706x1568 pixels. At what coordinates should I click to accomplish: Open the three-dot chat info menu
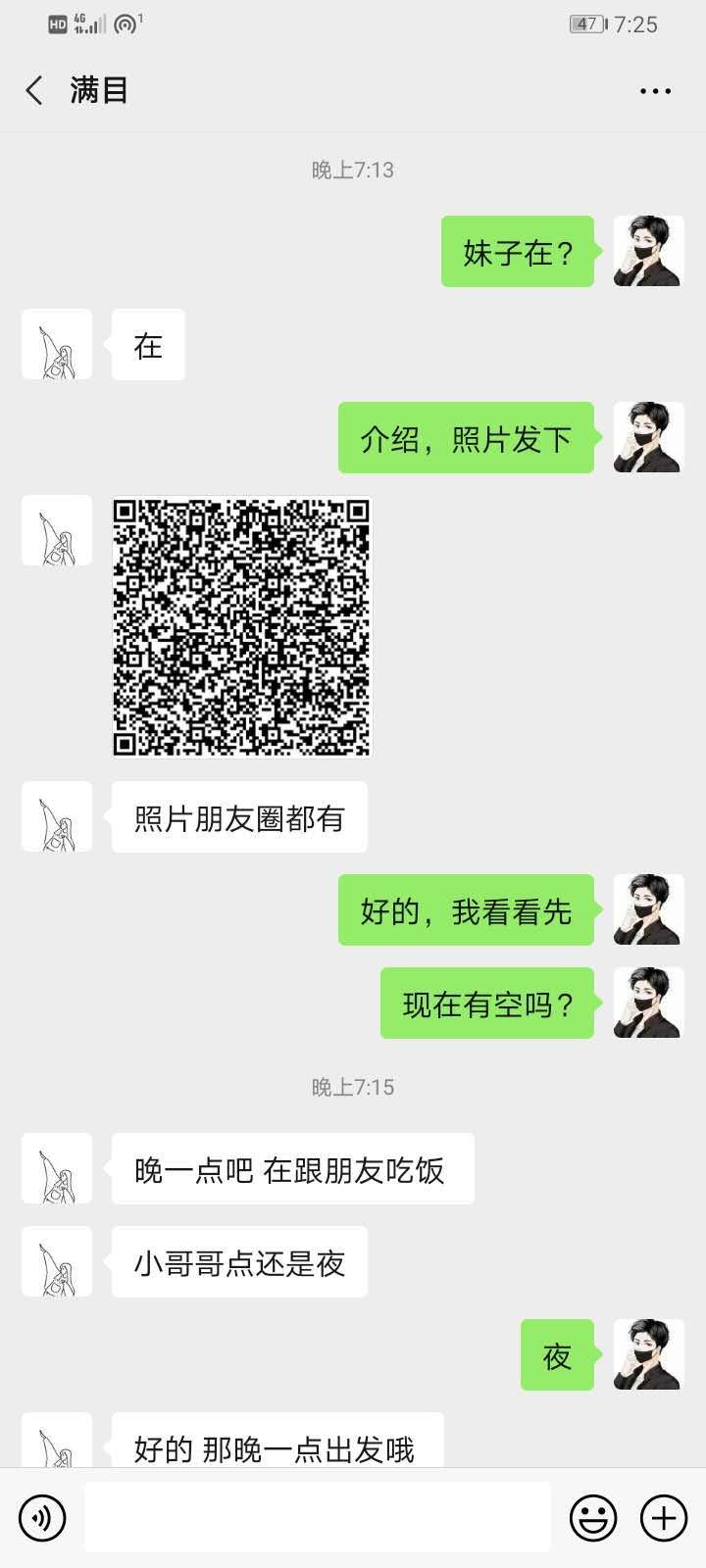(655, 91)
